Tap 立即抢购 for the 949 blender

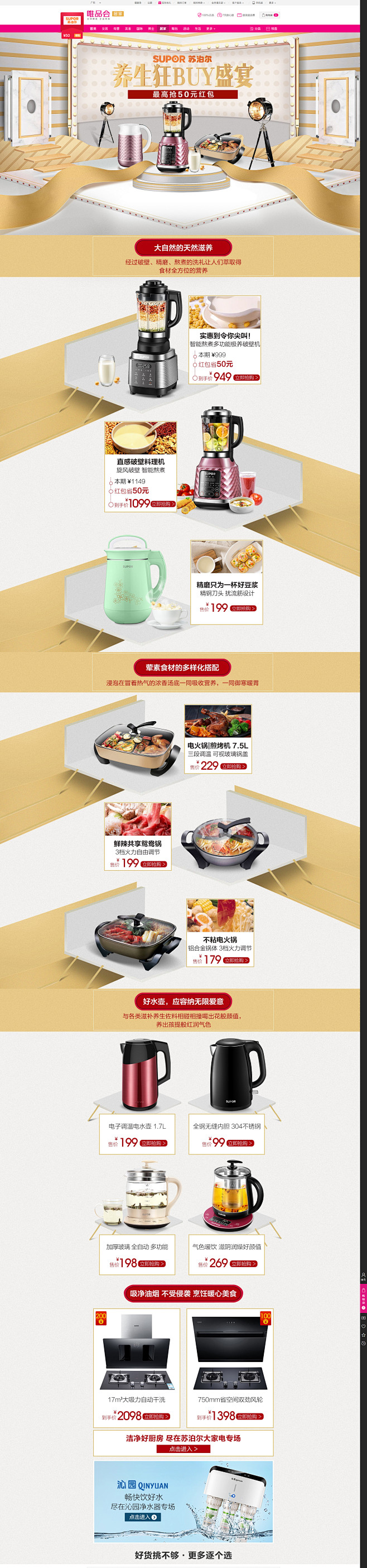(247, 377)
